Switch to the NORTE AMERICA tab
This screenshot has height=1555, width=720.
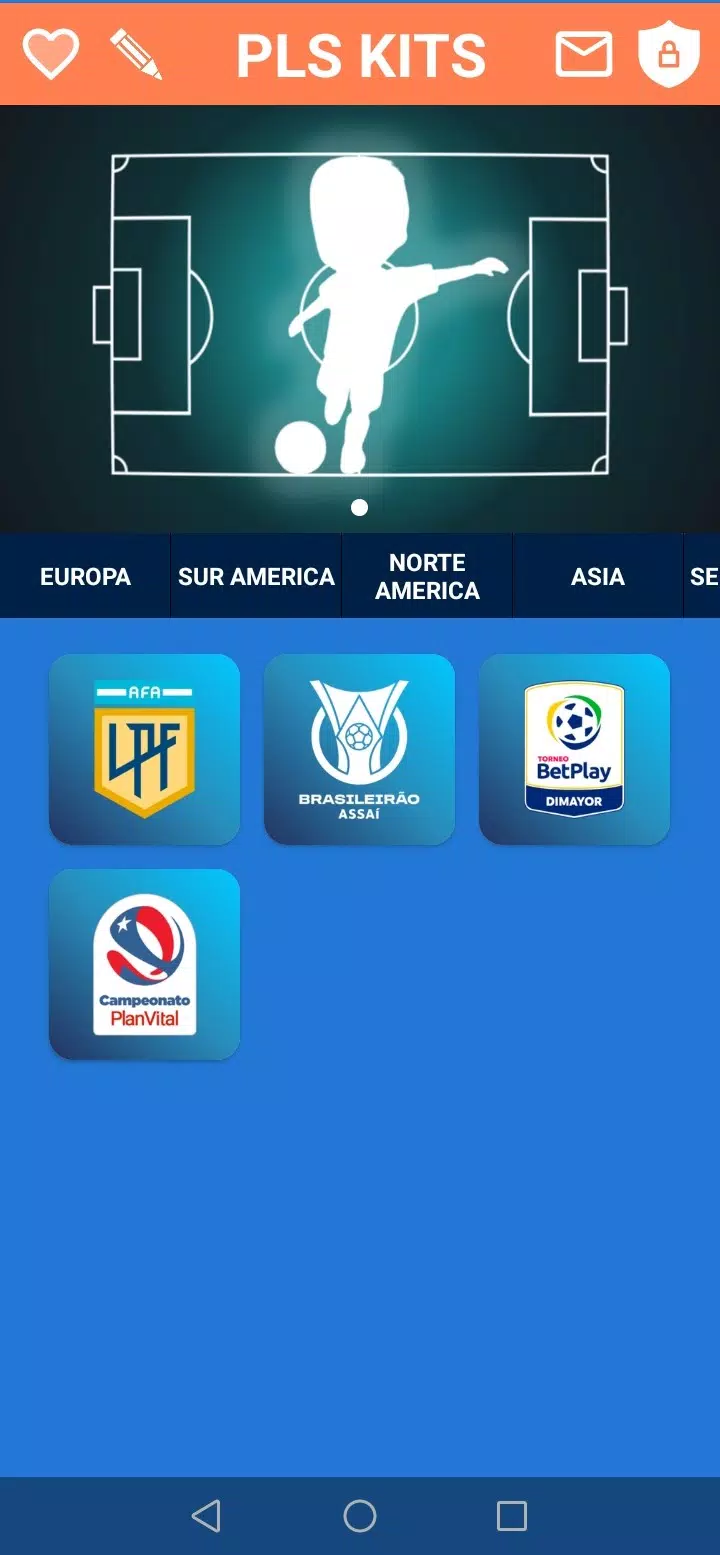(427, 576)
